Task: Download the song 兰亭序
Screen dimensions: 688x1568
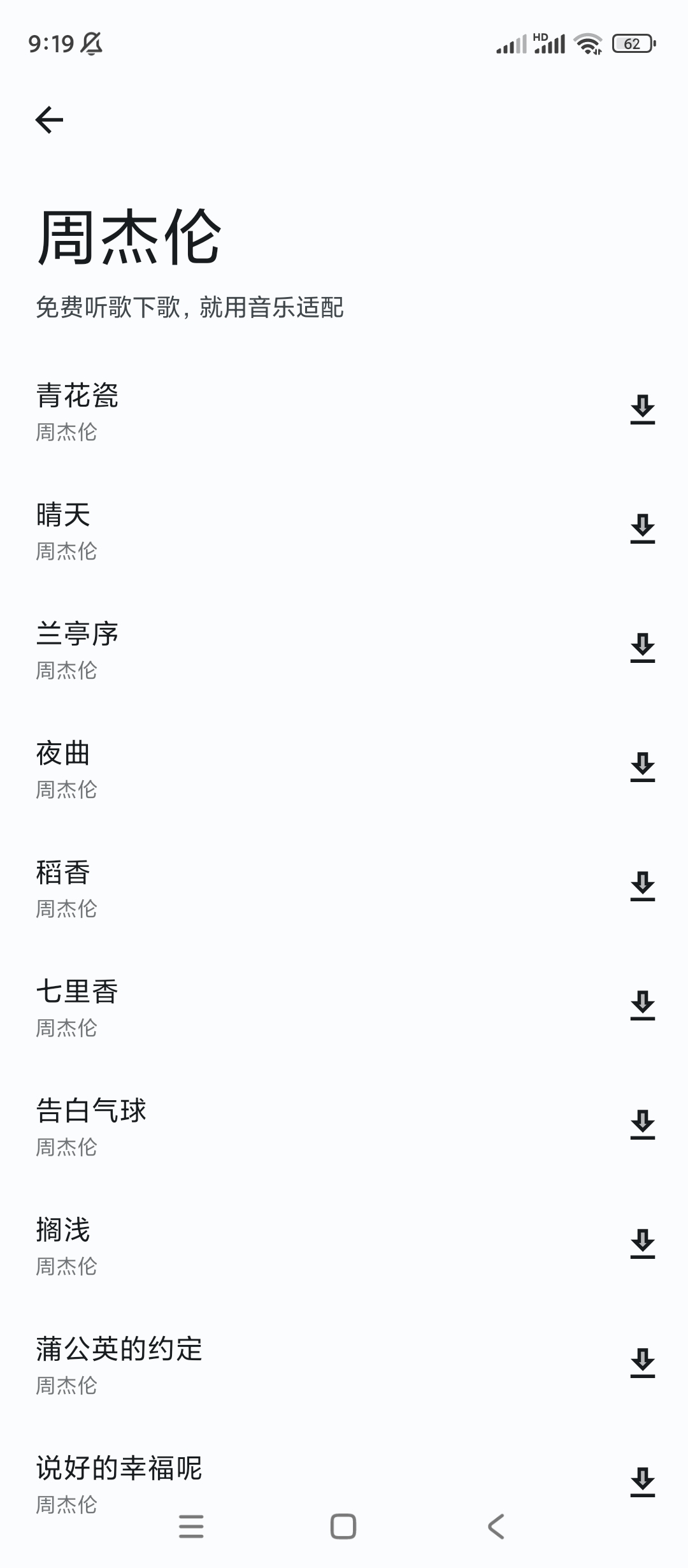Action: 642,648
